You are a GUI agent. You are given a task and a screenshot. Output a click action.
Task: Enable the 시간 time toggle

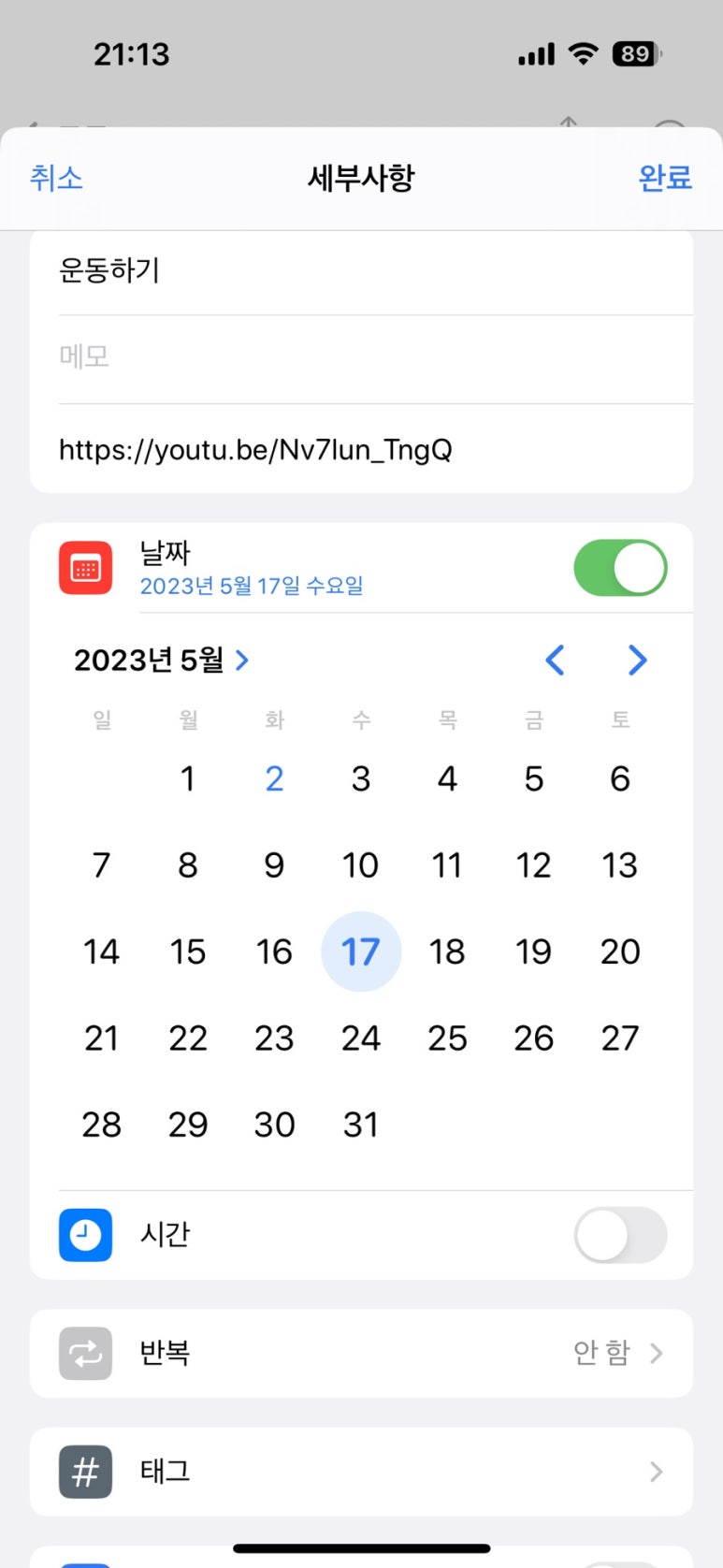620,1235
